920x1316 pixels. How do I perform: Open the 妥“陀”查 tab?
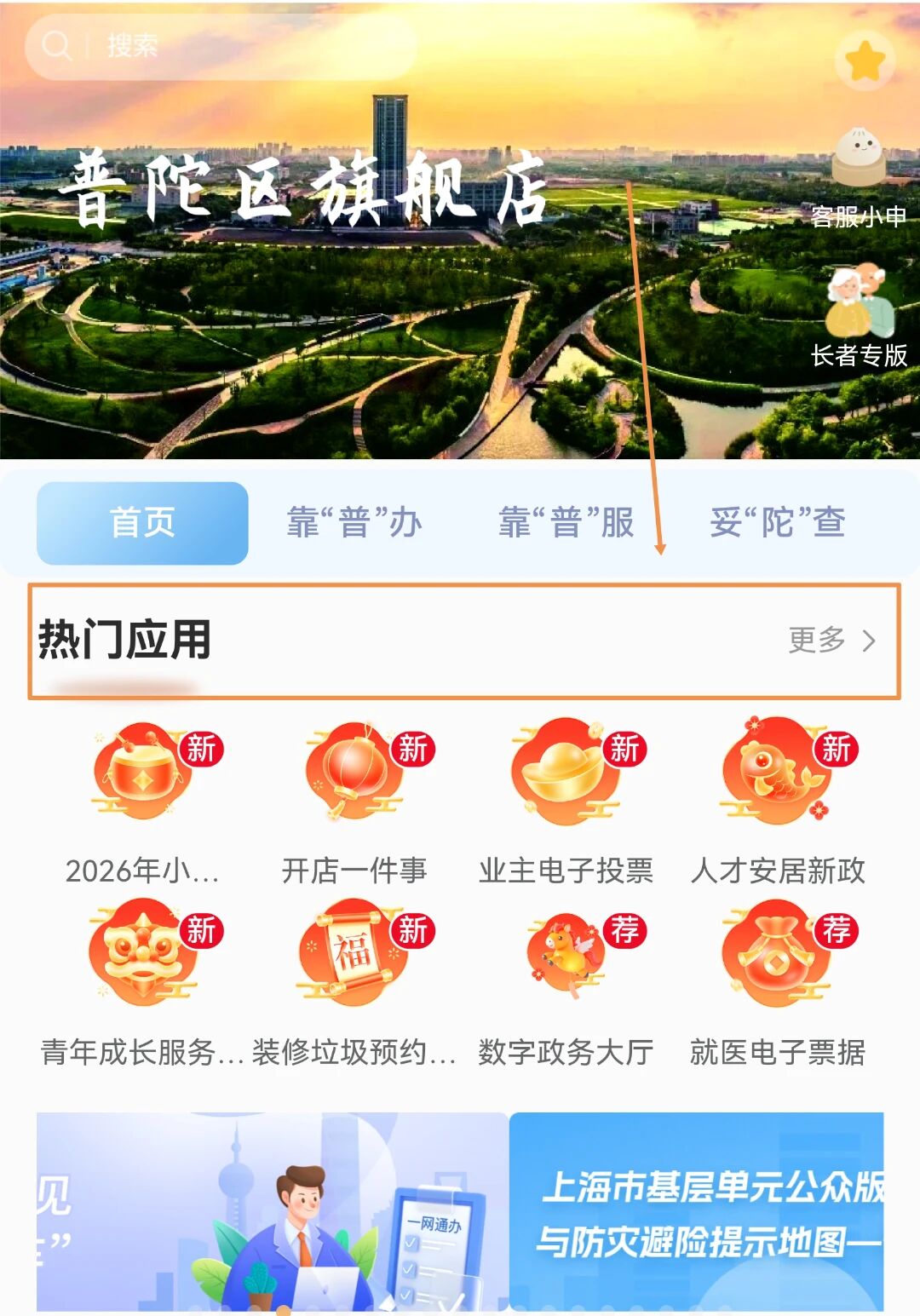tap(777, 523)
